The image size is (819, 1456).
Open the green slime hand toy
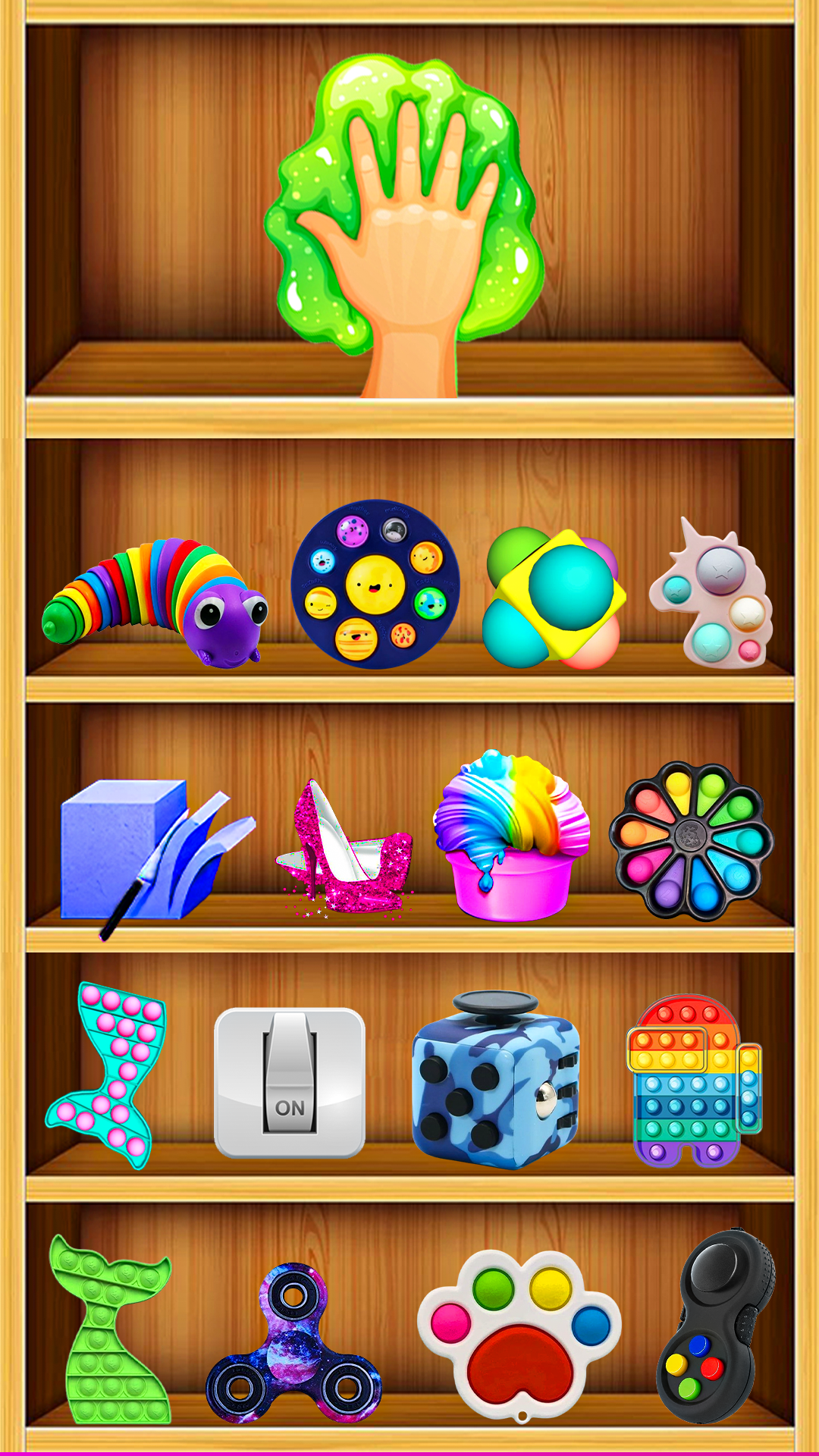(x=406, y=220)
